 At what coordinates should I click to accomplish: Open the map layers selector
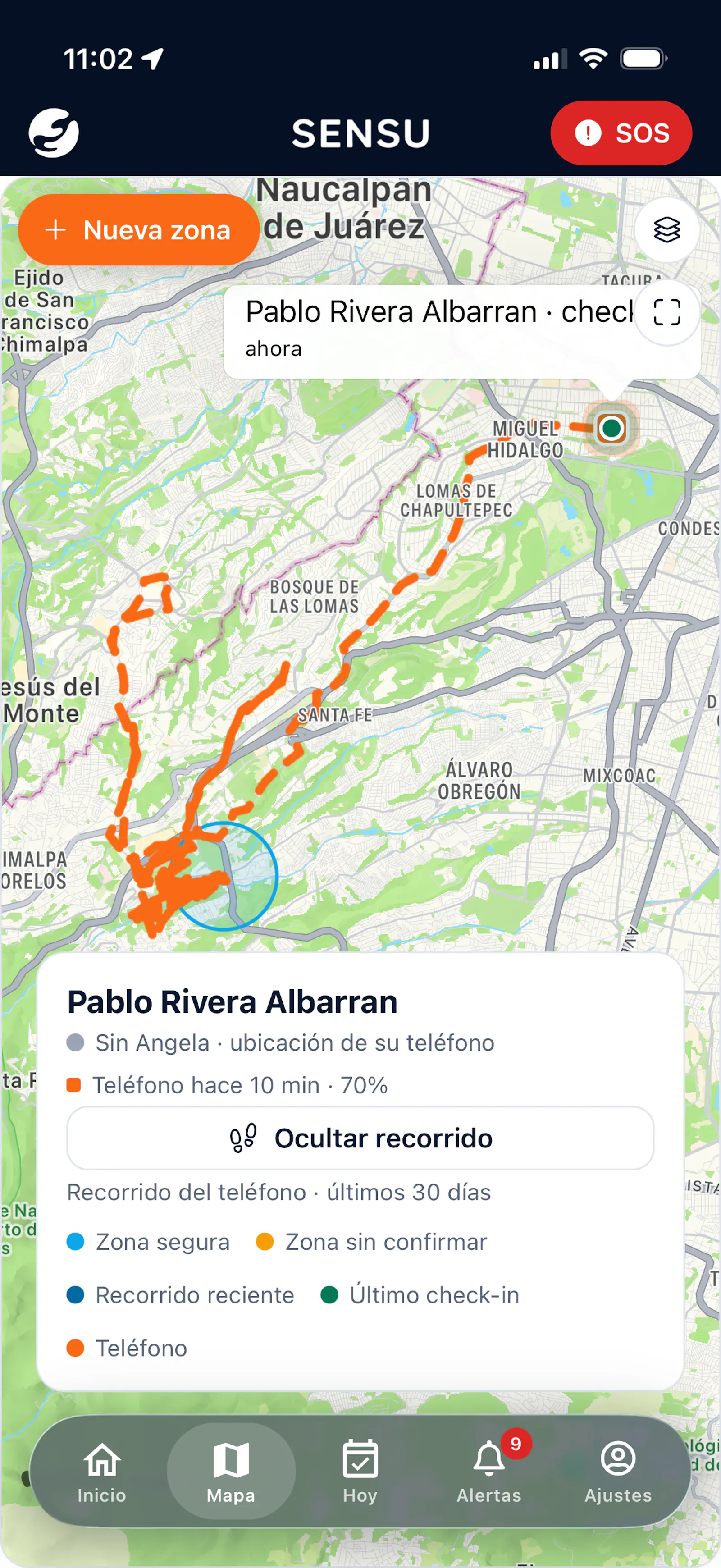coord(667,230)
